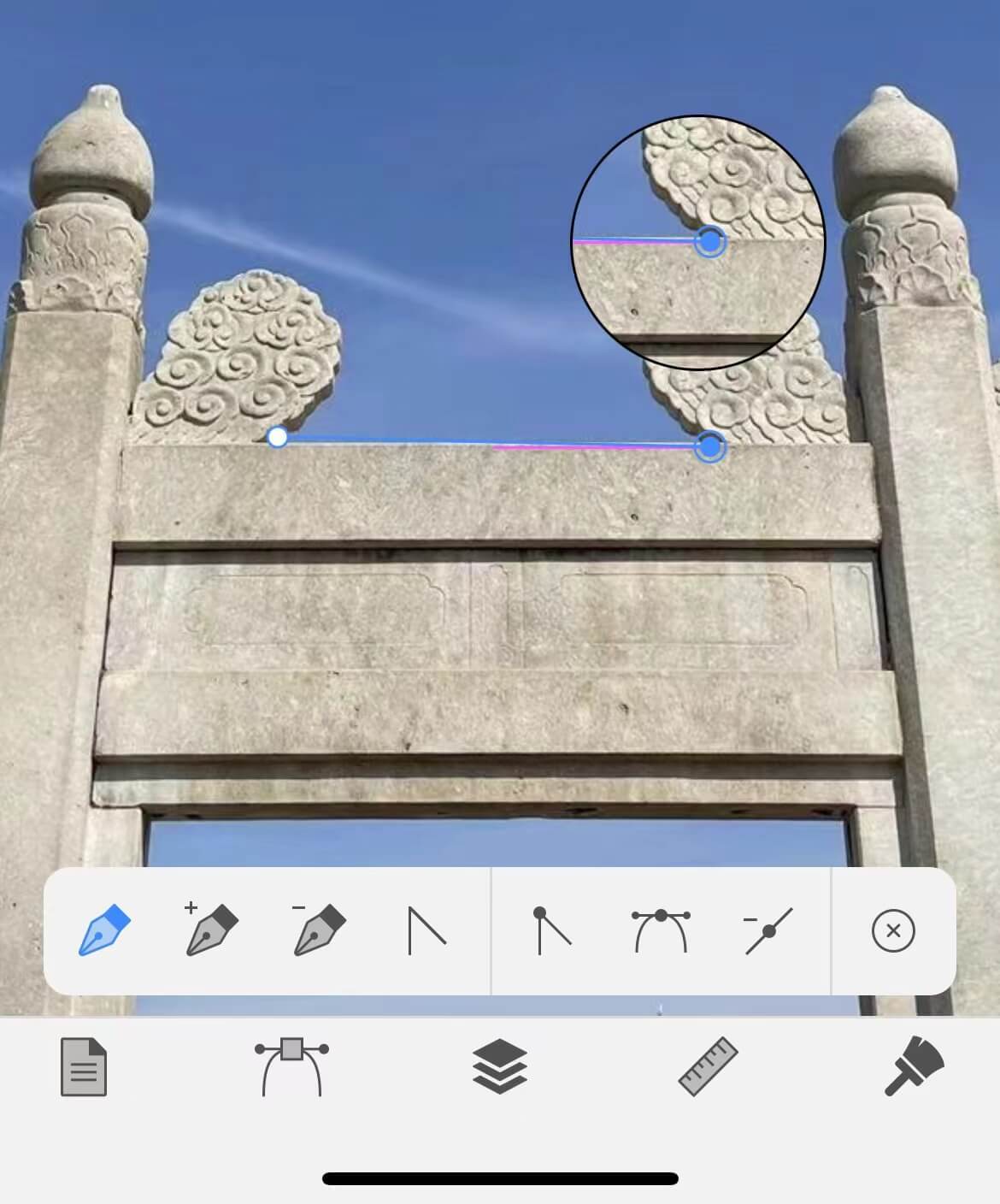This screenshot has height=1204, width=1000.
Task: Close the pen tools panel
Action: point(893,930)
